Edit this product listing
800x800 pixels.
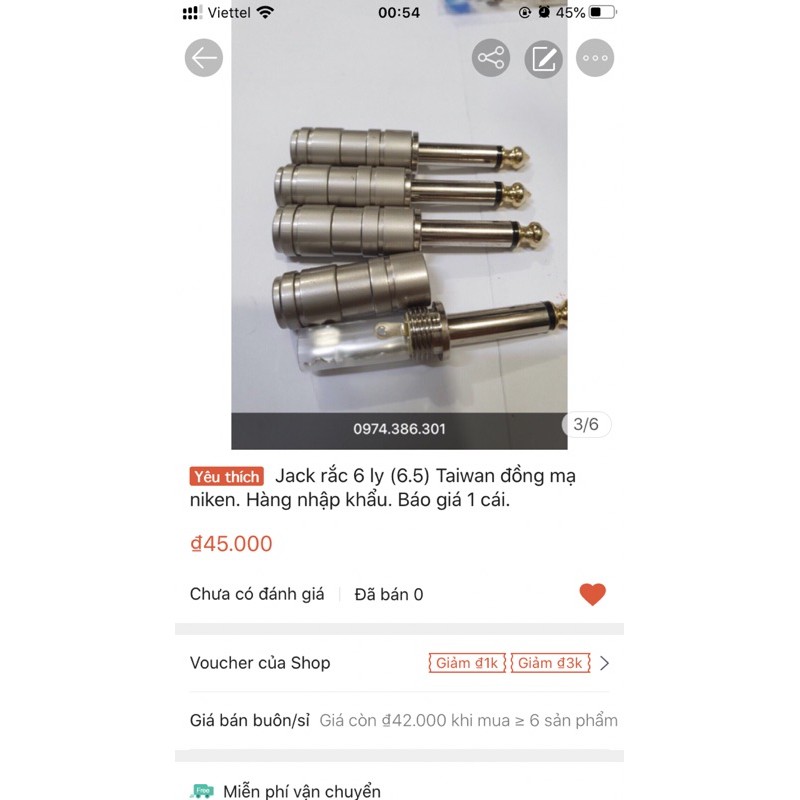(x=544, y=58)
